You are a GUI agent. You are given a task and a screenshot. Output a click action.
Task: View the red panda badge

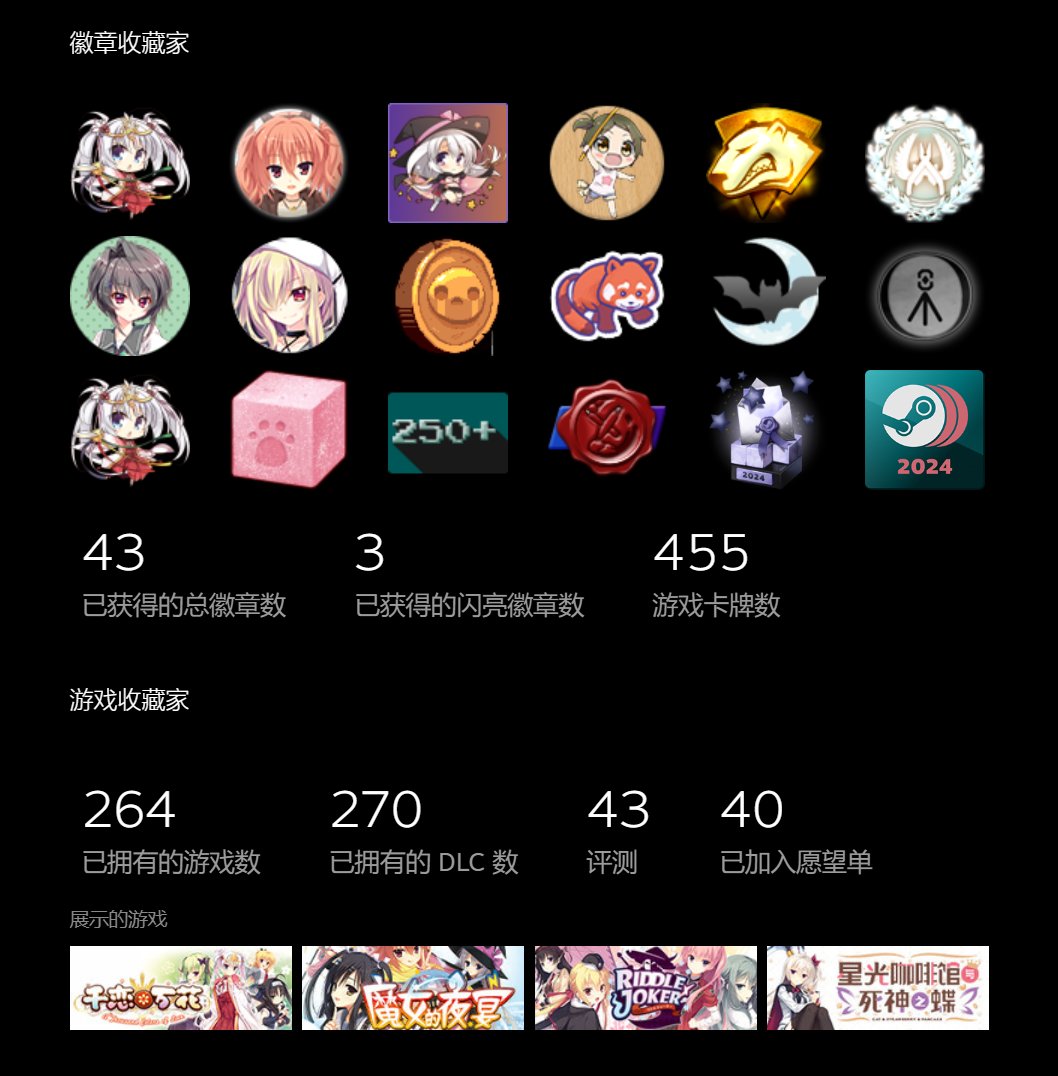pyautogui.click(x=607, y=296)
